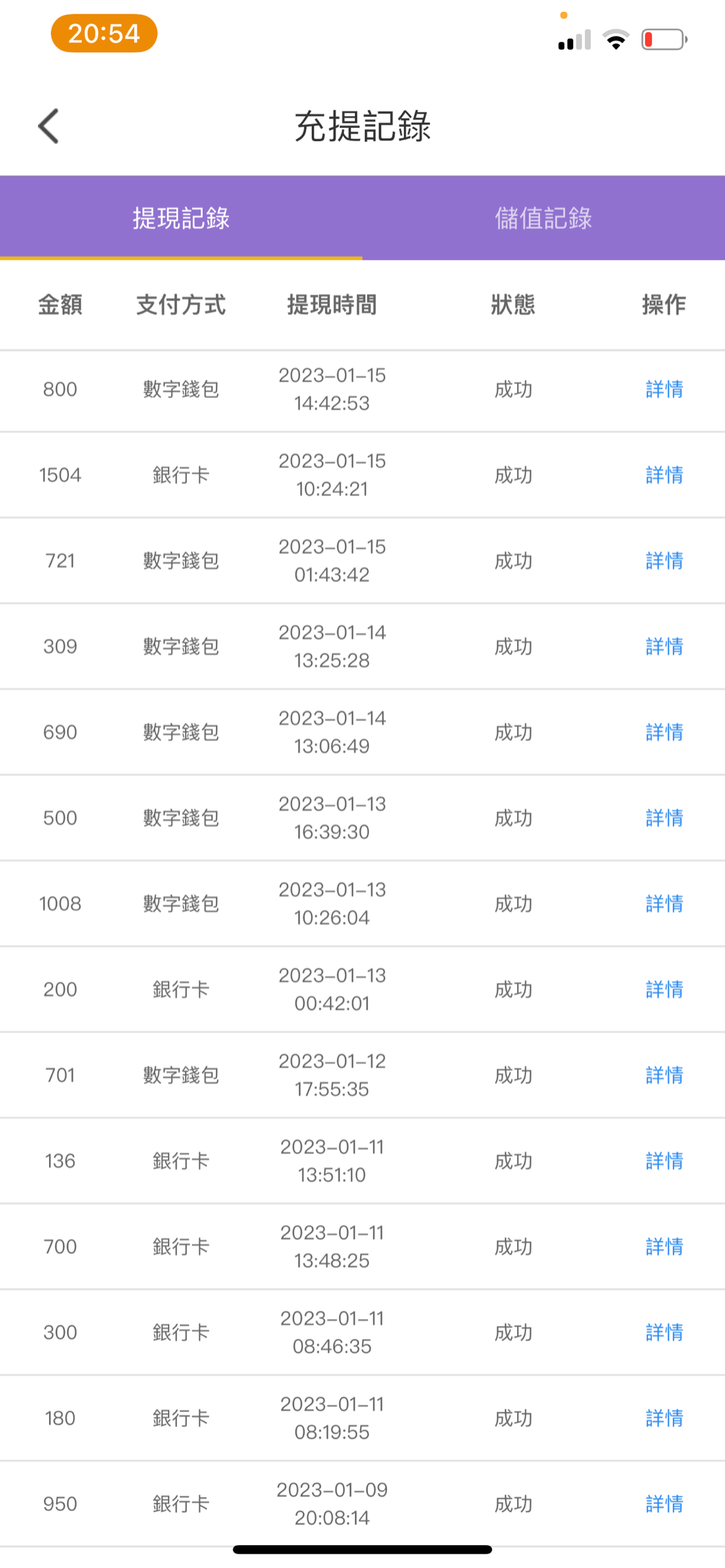
Task: View 詳情 of the 701 withdrawal
Action: click(x=664, y=1075)
